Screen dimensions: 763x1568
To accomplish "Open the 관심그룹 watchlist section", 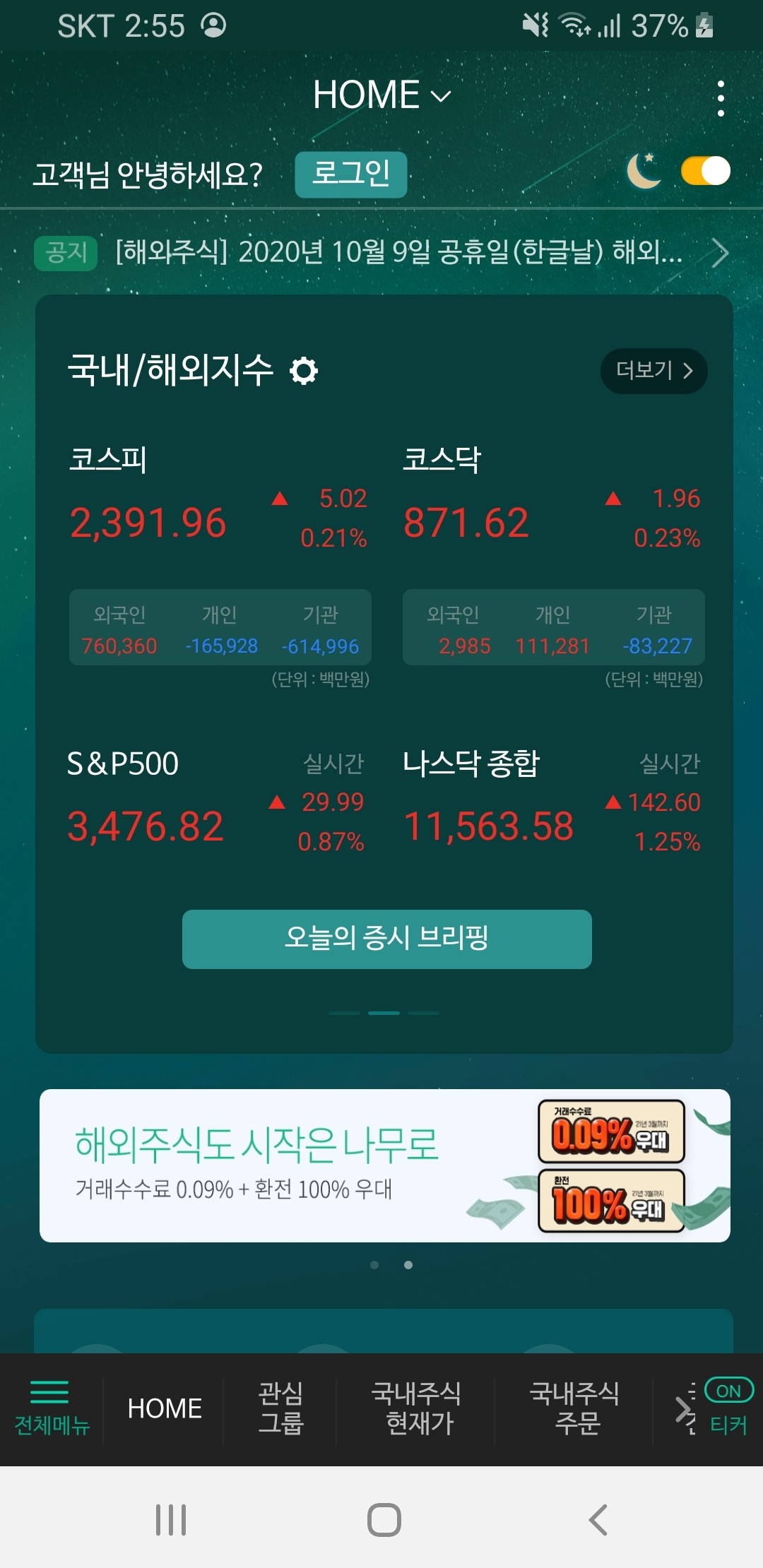I will (x=282, y=1409).
